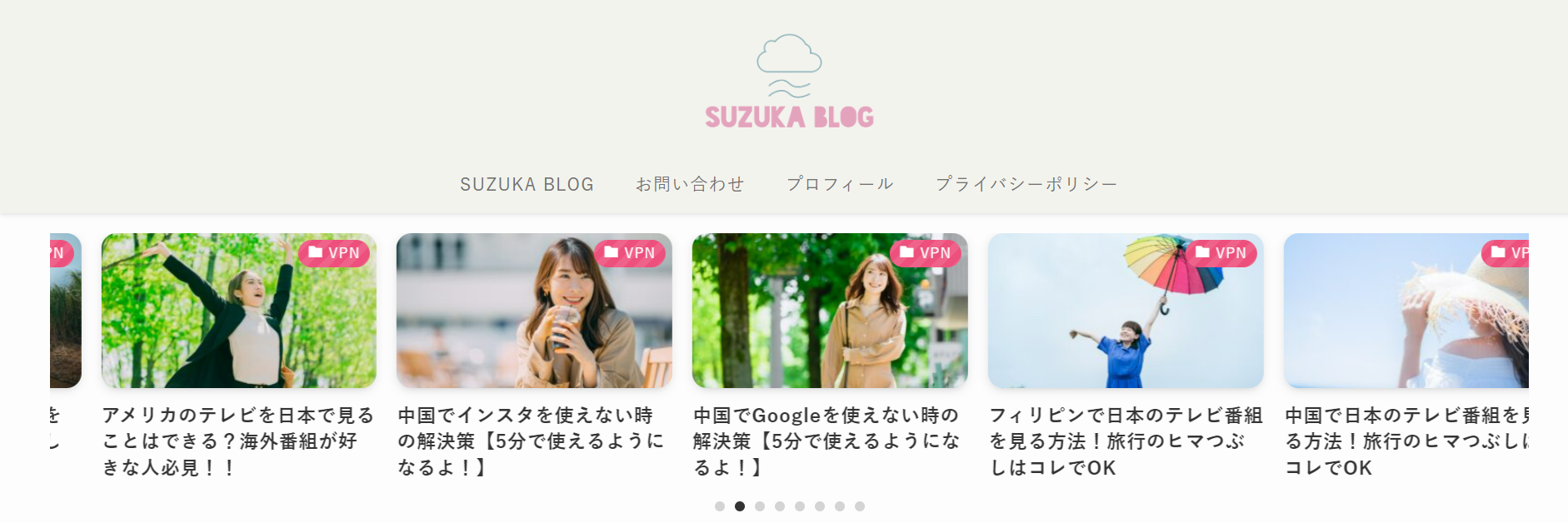
Task: Open the プライバシーポリシー page
Action: click(x=1026, y=184)
